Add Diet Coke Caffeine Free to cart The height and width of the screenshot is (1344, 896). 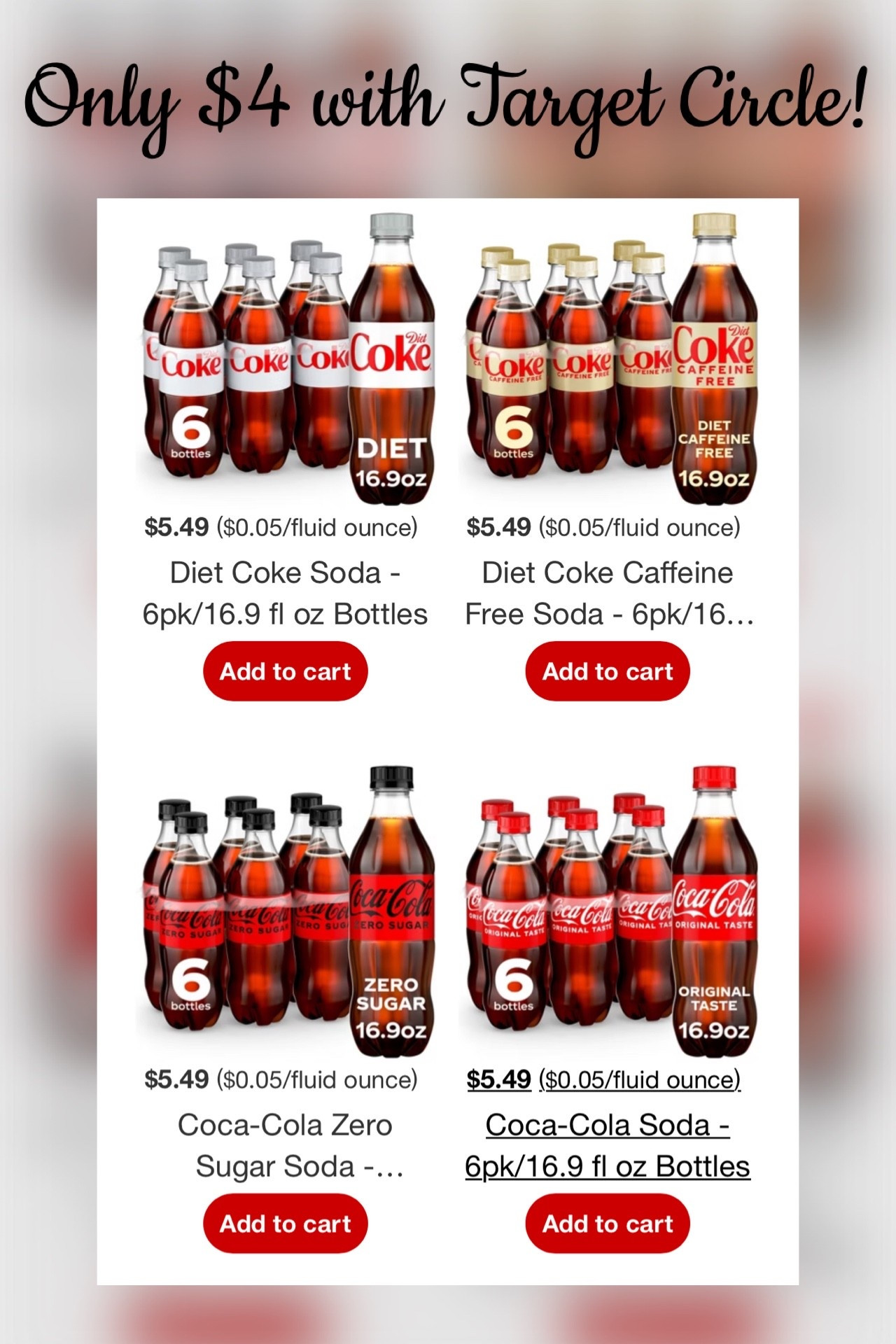(605, 671)
